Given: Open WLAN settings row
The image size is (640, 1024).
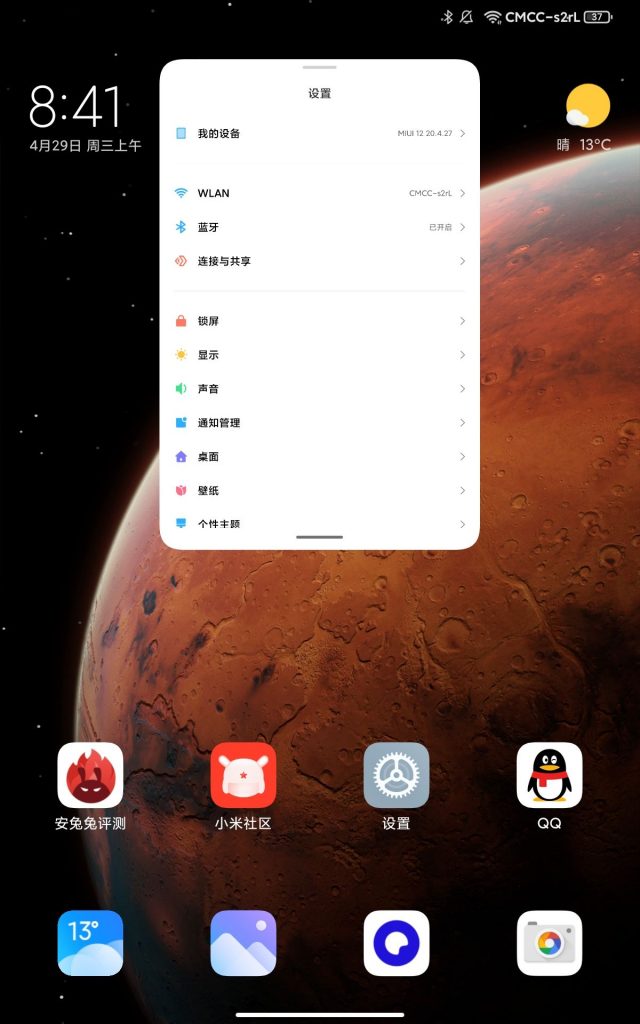Looking at the screenshot, I should (x=319, y=193).
